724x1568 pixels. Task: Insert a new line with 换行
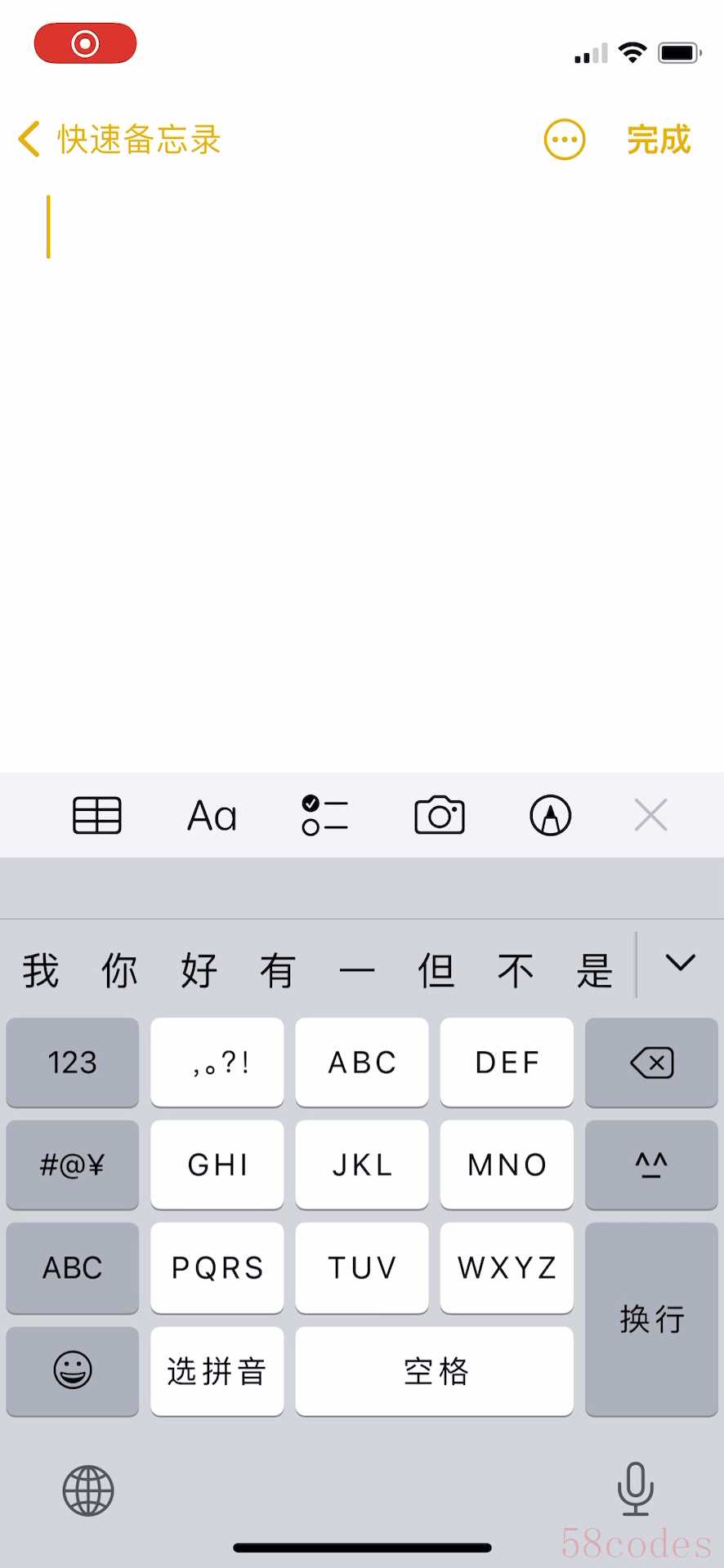651,1319
